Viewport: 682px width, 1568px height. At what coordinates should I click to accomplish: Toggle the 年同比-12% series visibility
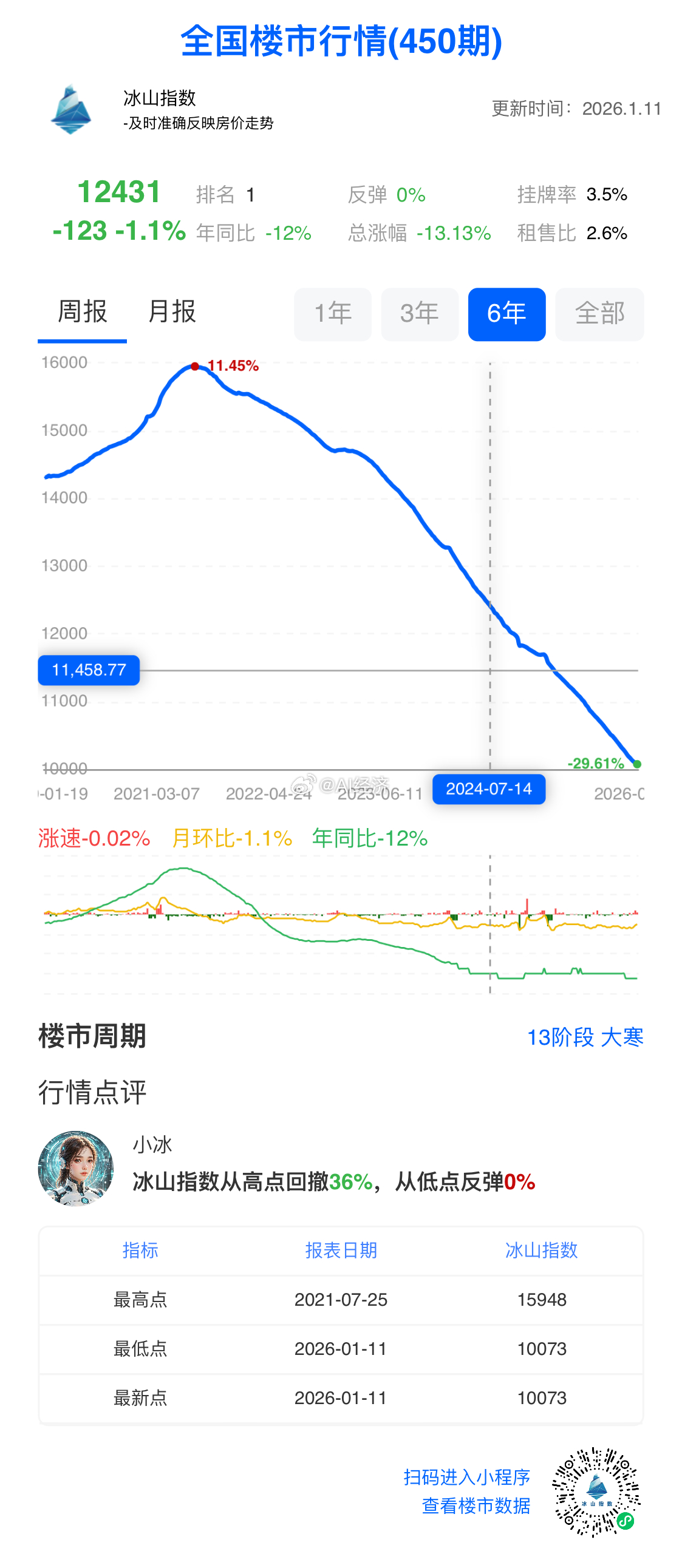click(368, 840)
